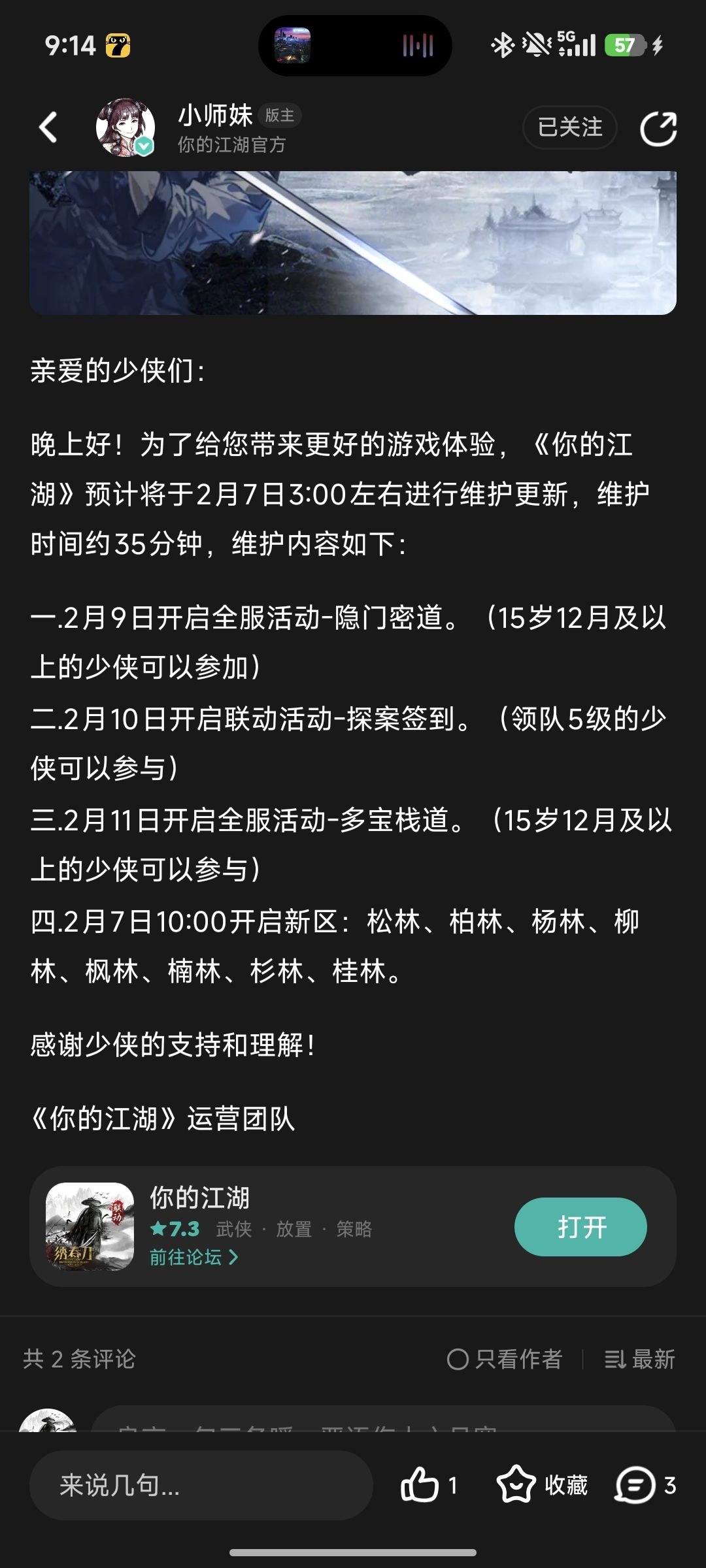This screenshot has width=706, height=1568.
Task: Share this post via the share icon
Action: click(658, 128)
